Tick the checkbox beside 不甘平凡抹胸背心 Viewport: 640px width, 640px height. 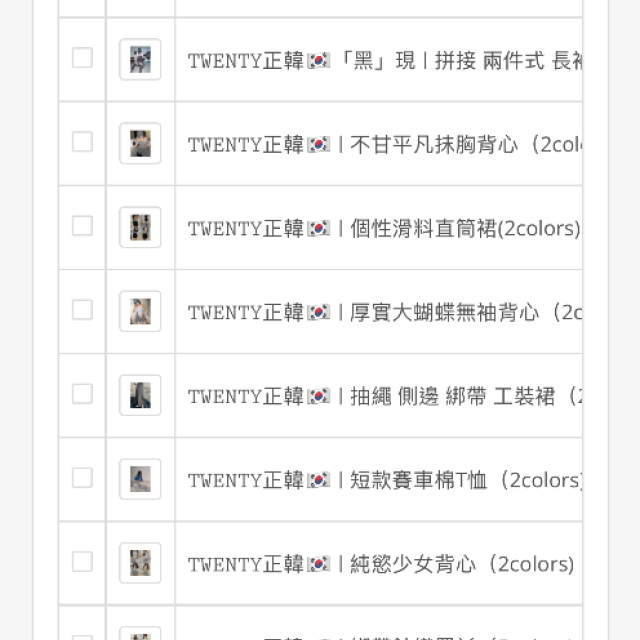tap(82, 142)
